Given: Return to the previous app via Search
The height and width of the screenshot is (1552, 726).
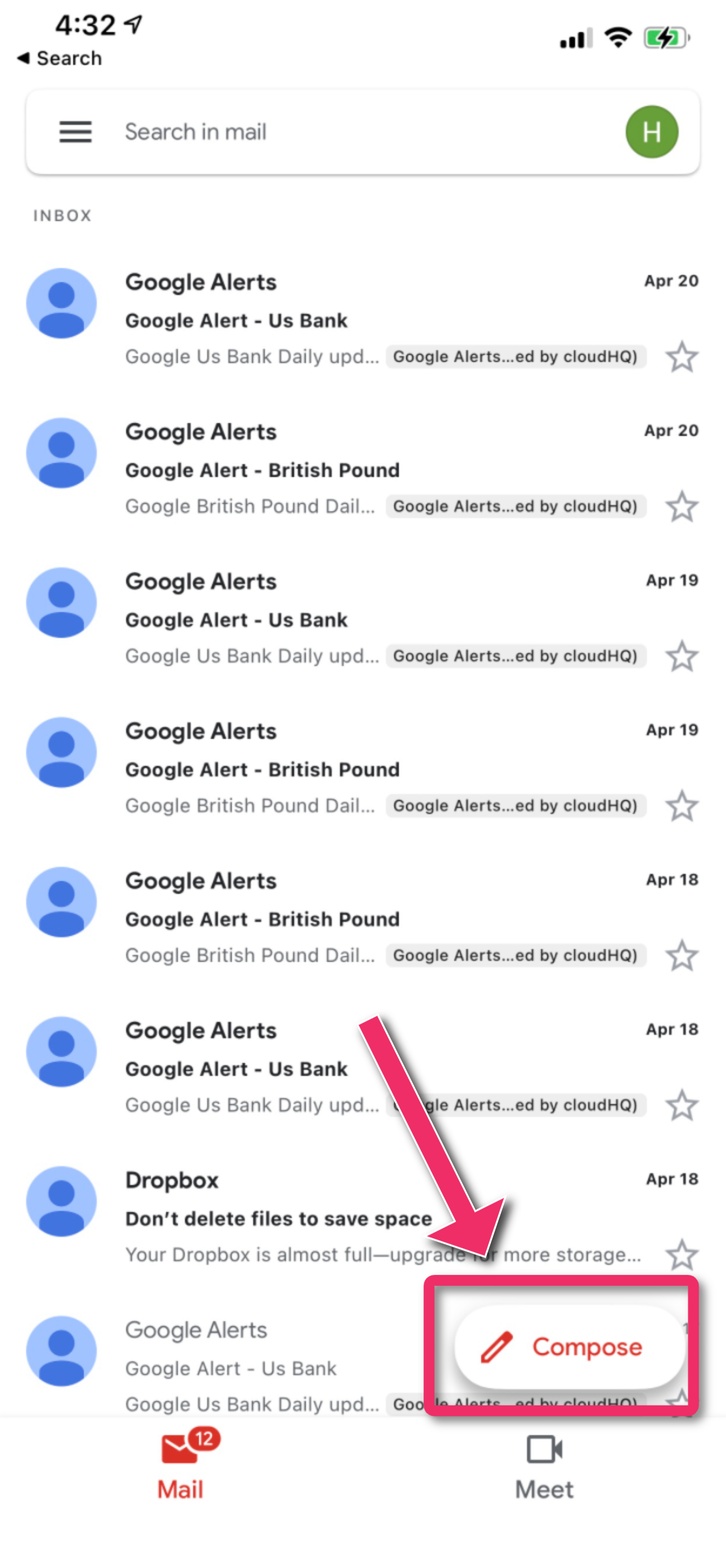Looking at the screenshot, I should pyautogui.click(x=59, y=58).
